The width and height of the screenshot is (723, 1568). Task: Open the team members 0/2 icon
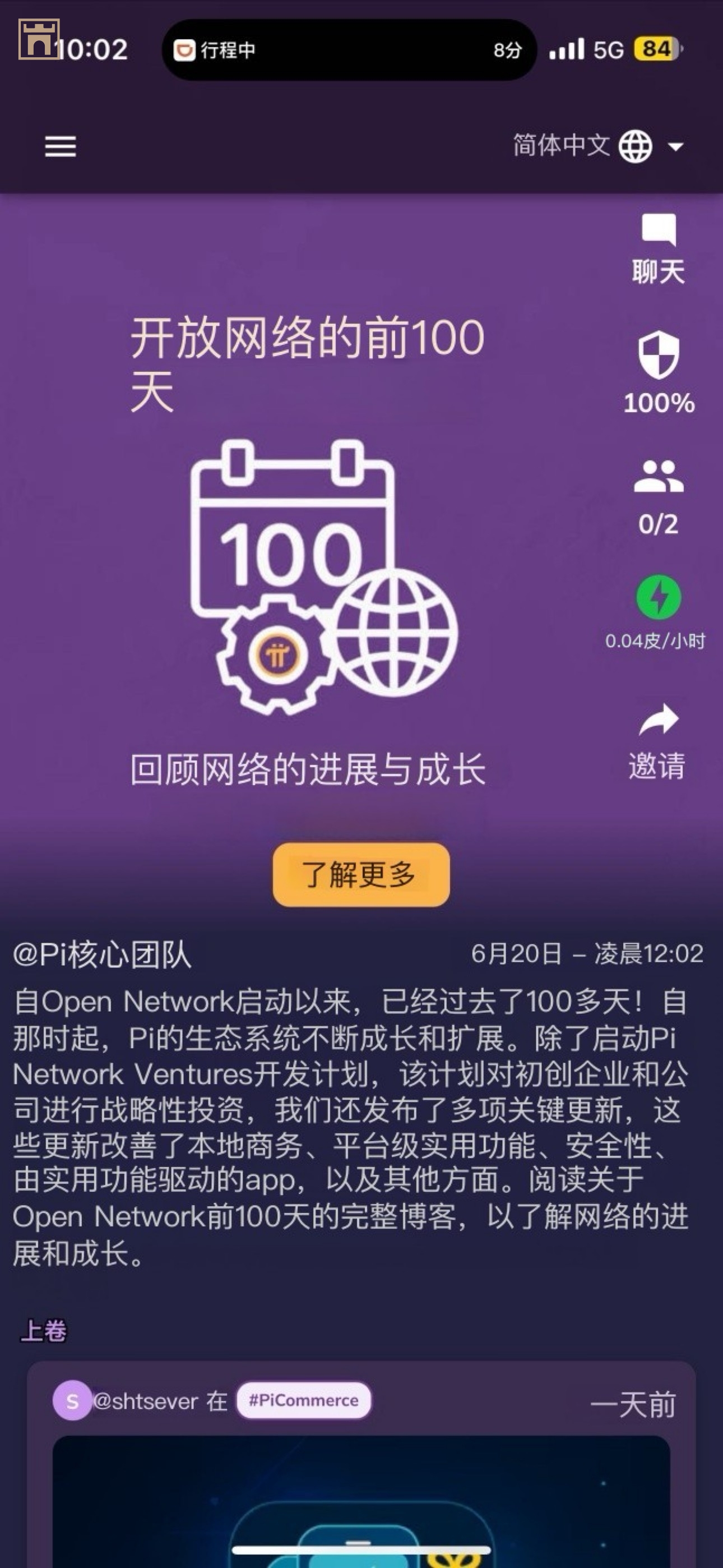[x=658, y=497]
